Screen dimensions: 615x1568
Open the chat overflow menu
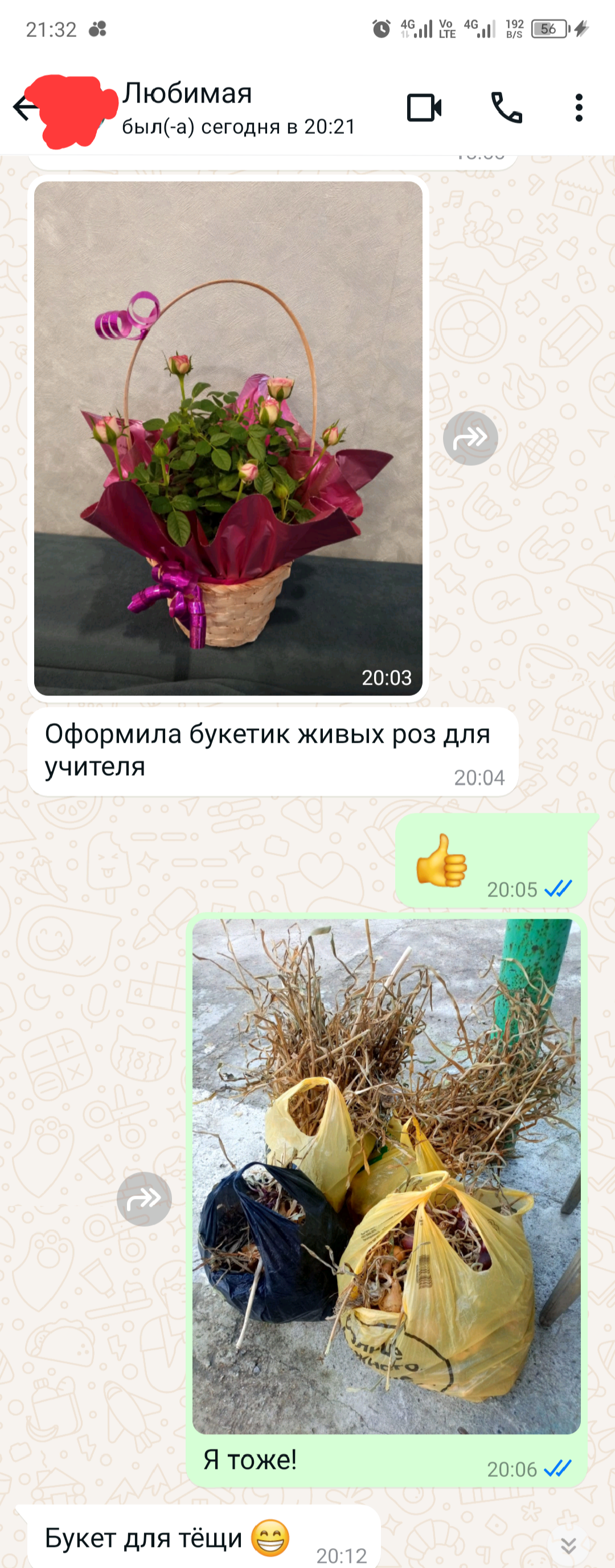579,108
